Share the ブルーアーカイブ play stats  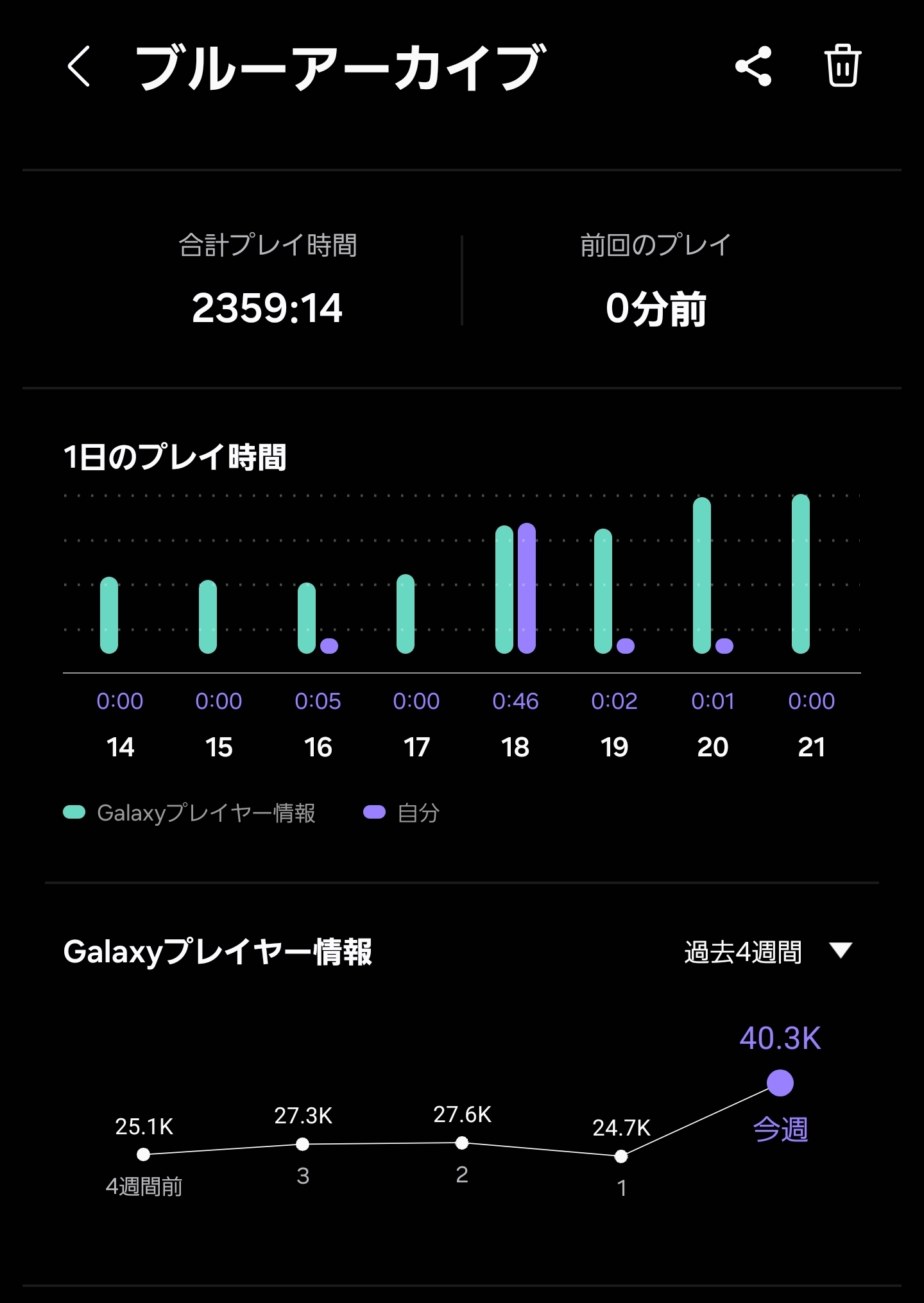tap(753, 66)
